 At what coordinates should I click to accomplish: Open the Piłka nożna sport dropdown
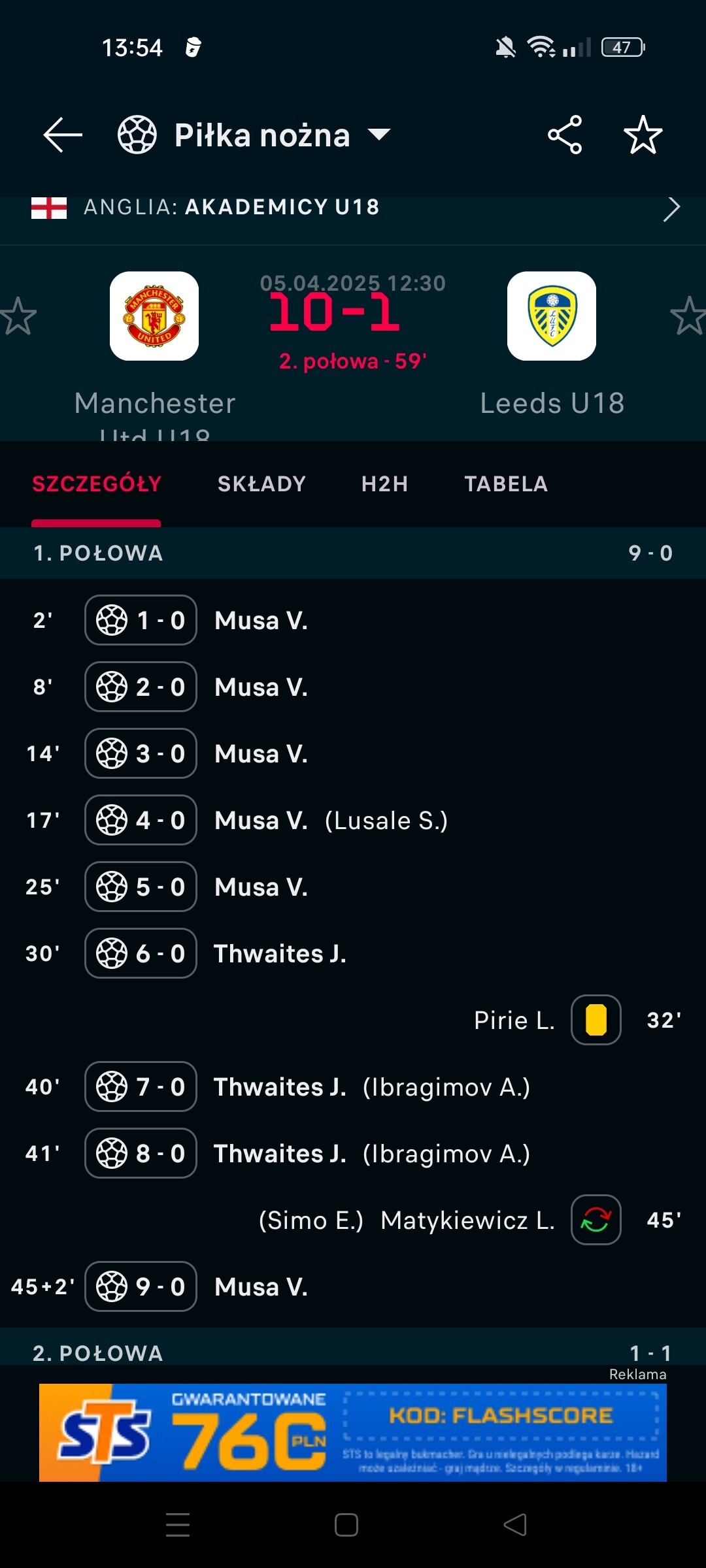(x=254, y=135)
